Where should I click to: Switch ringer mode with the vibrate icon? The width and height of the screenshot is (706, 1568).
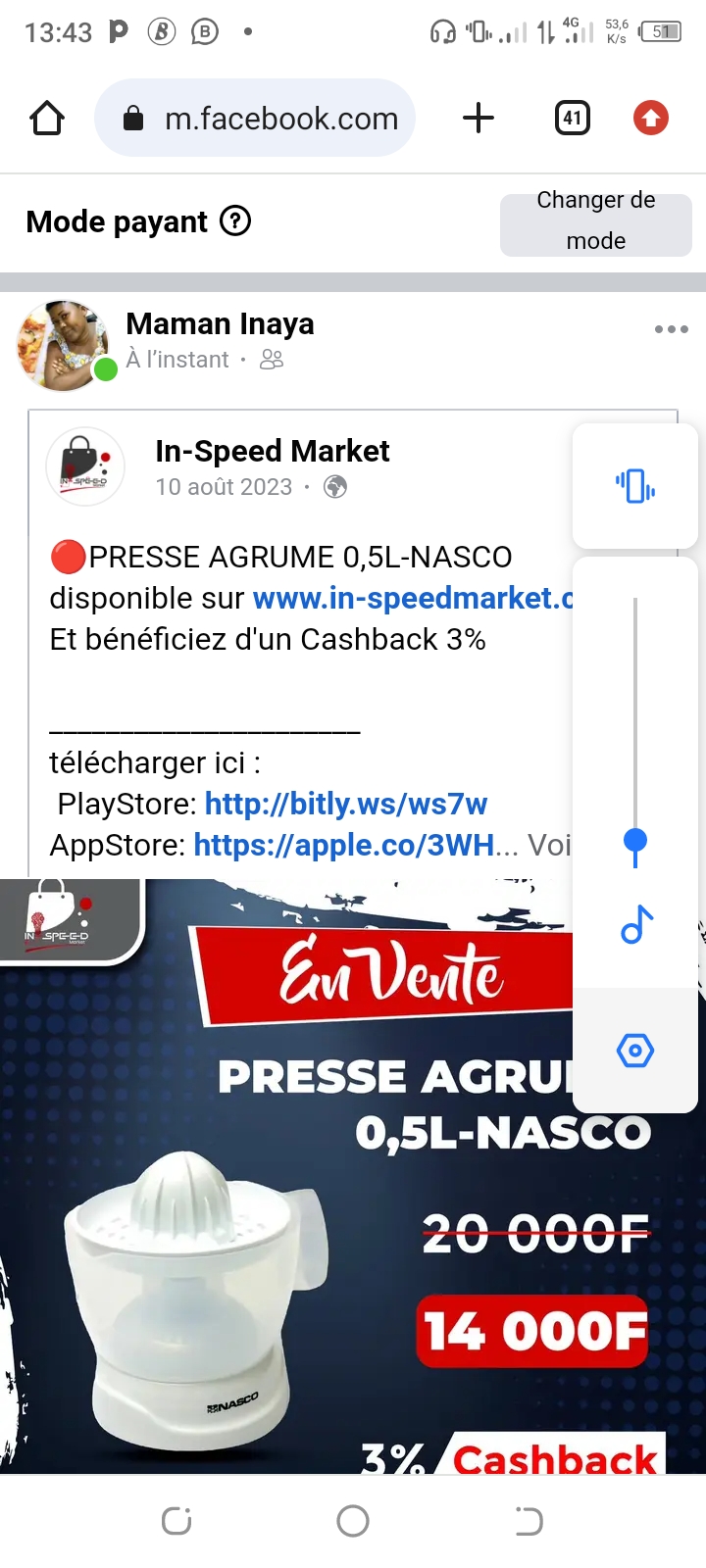pyautogui.click(x=635, y=486)
